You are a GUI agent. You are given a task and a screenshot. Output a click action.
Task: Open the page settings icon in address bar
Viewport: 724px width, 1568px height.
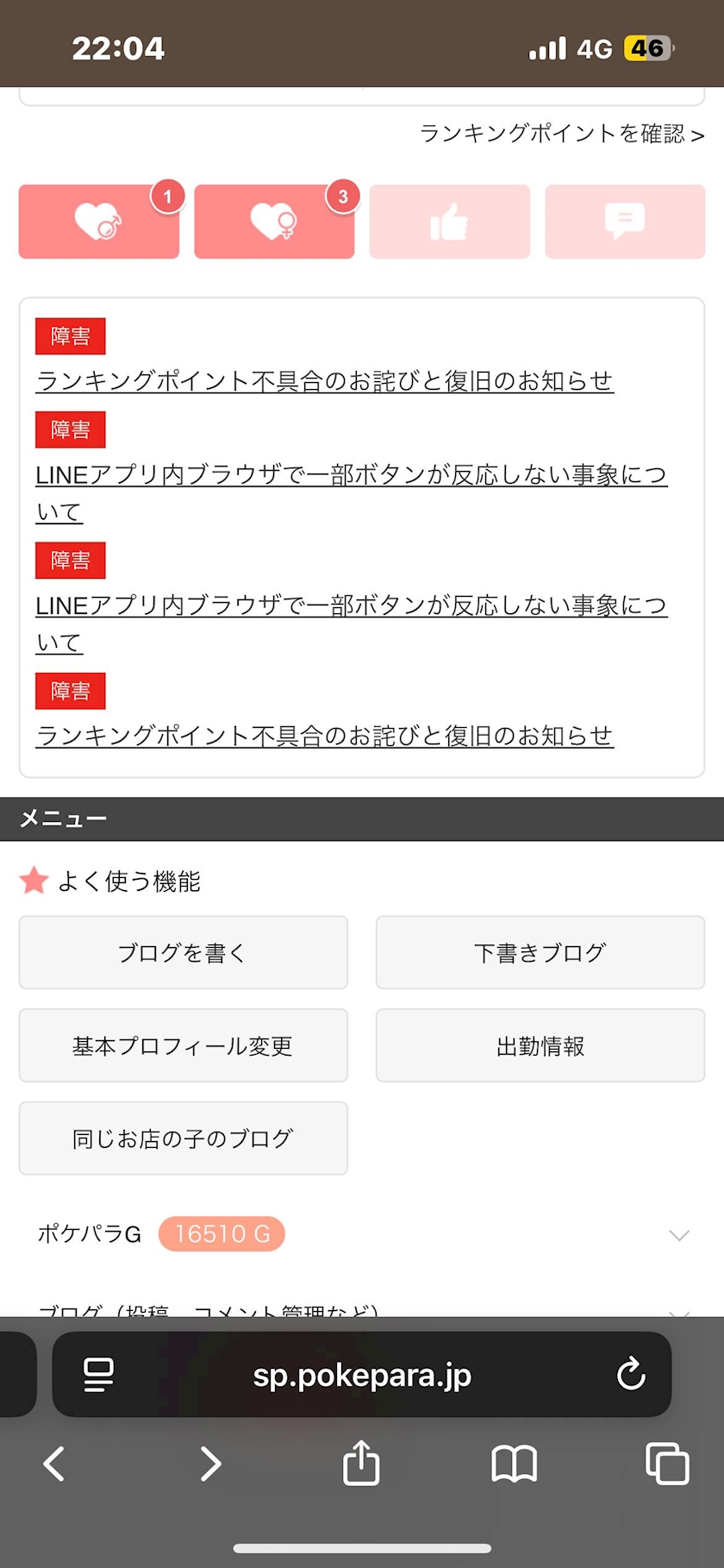[98, 1374]
